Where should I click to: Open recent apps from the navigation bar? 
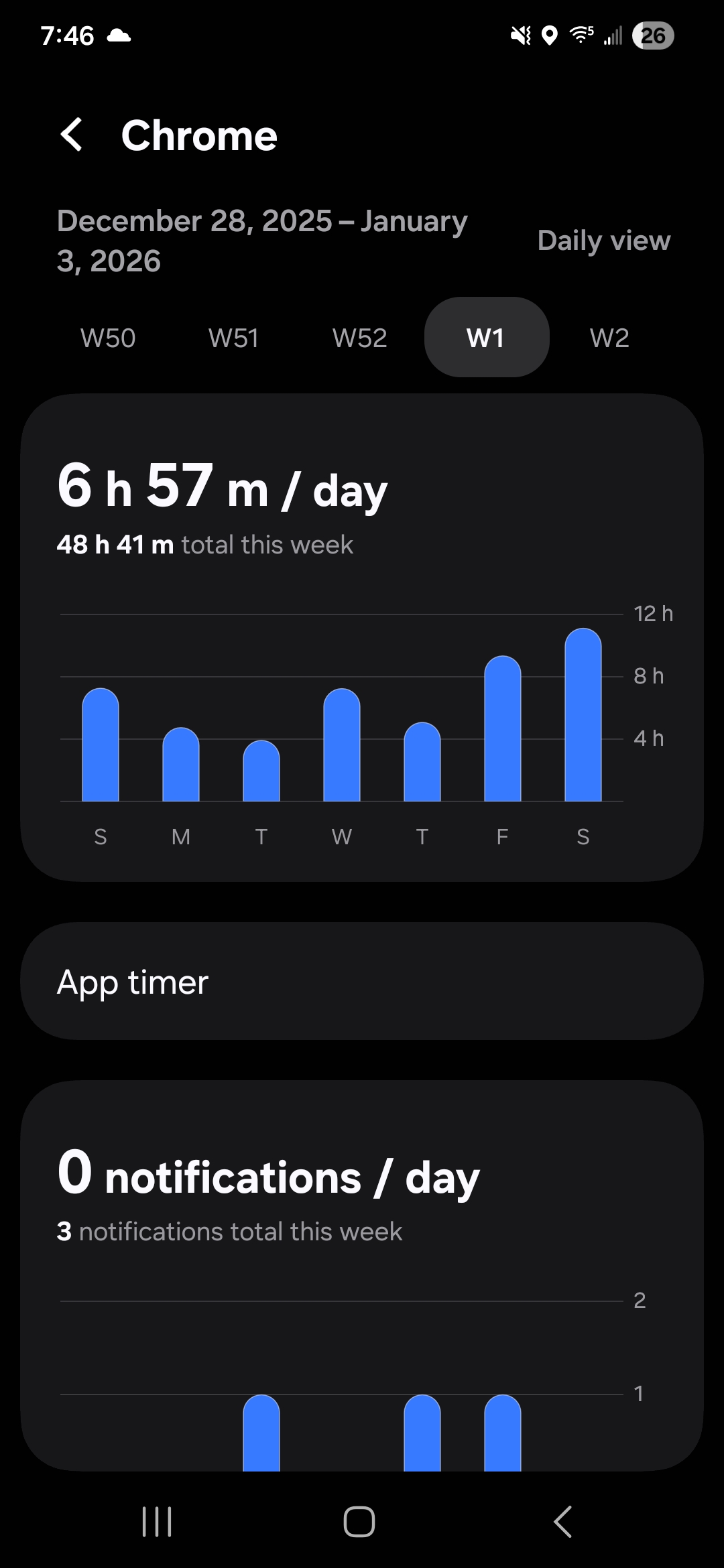pyautogui.click(x=158, y=1522)
